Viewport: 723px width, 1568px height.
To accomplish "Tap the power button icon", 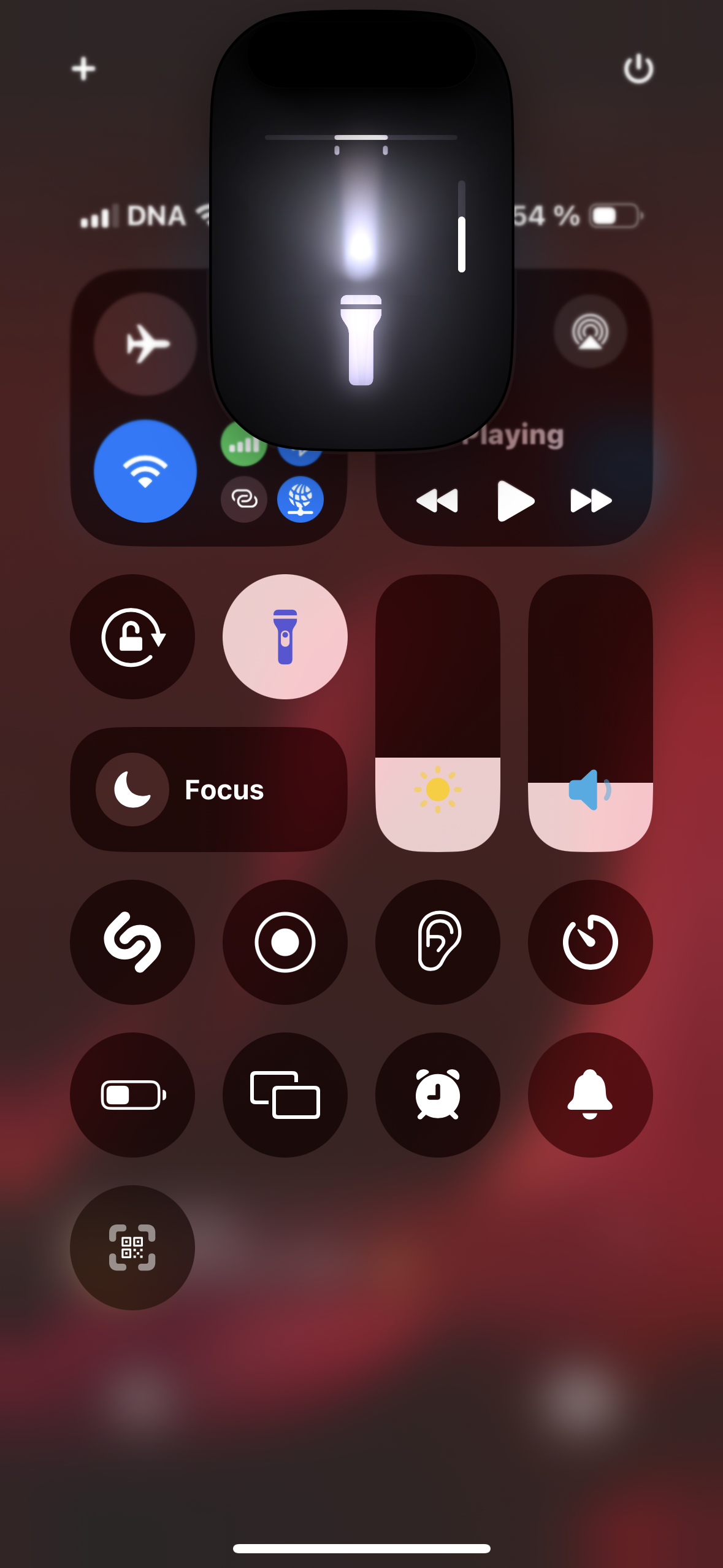I will click(x=638, y=69).
